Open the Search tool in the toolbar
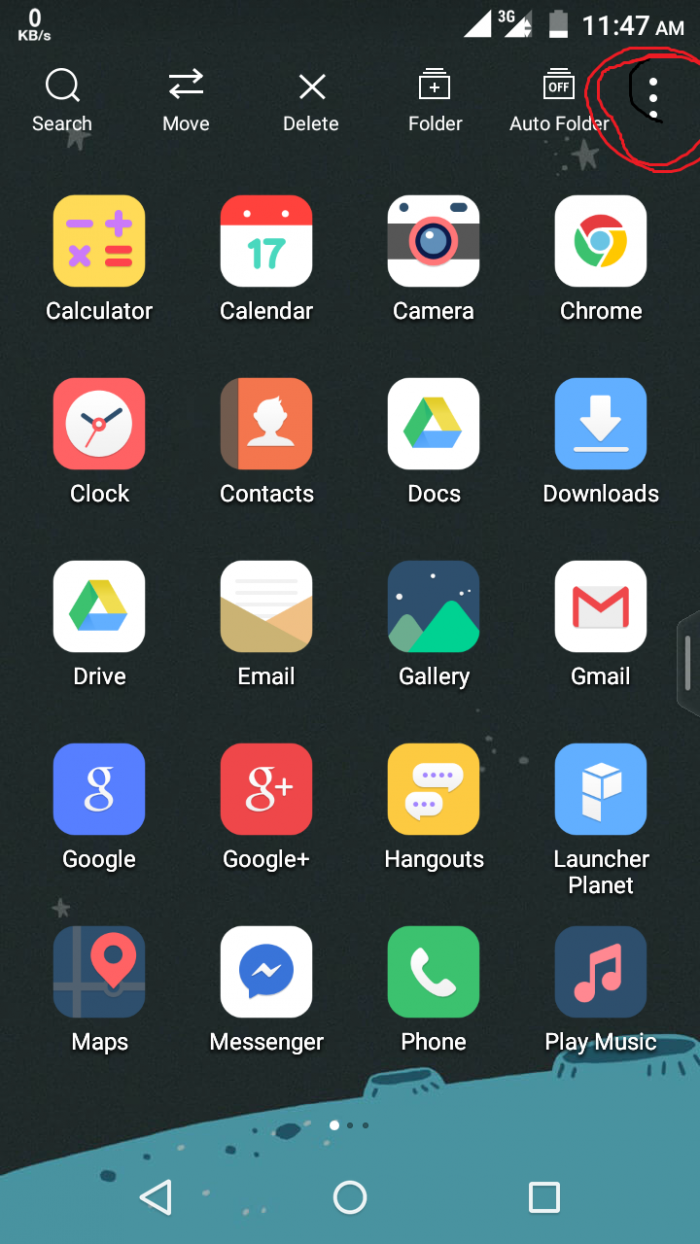This screenshot has height=1244, width=700. click(62, 99)
